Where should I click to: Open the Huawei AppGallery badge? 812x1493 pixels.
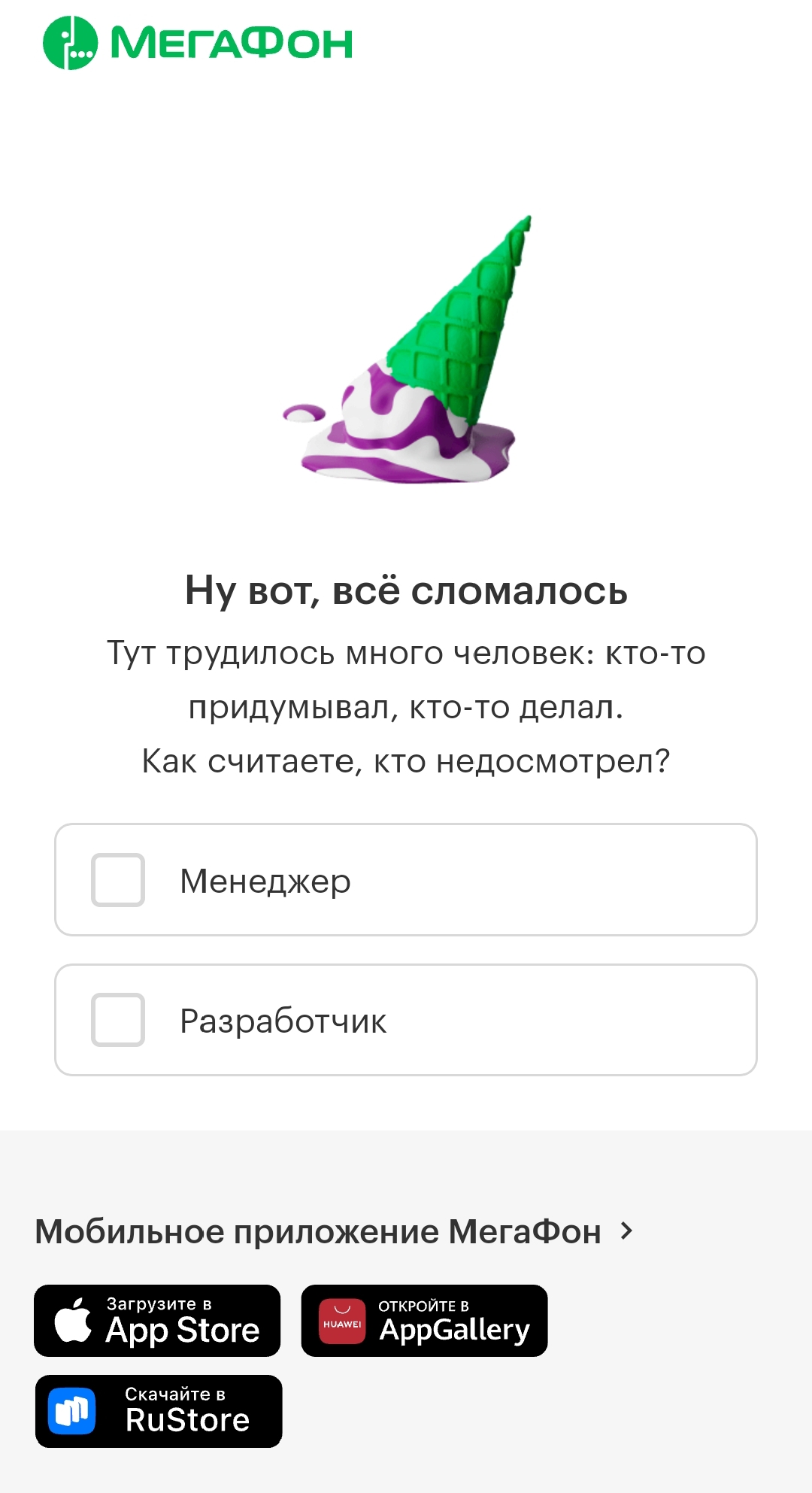(424, 1321)
